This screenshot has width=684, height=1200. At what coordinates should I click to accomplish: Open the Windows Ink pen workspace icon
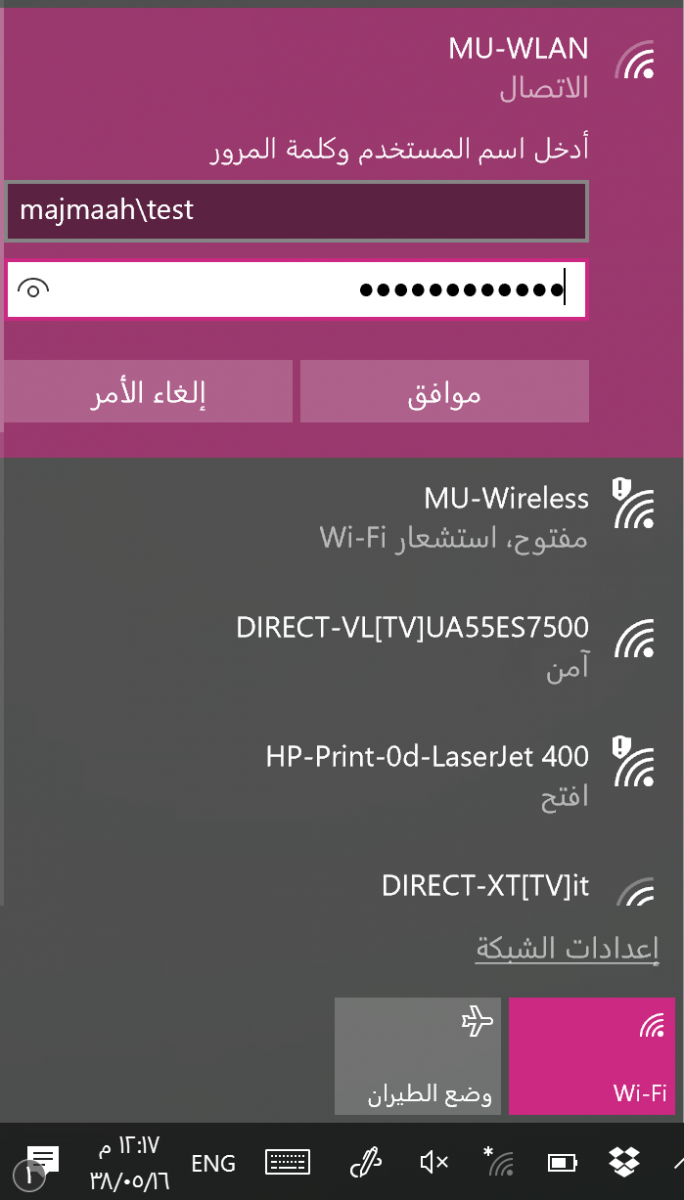tap(366, 1162)
